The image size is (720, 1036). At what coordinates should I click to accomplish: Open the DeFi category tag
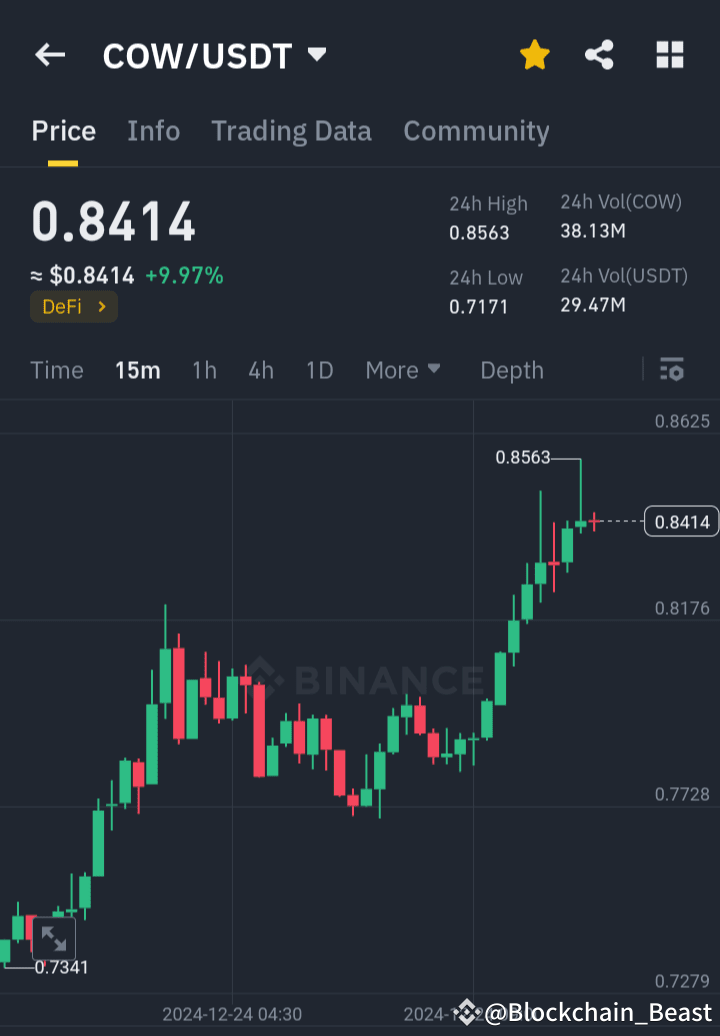(73, 307)
